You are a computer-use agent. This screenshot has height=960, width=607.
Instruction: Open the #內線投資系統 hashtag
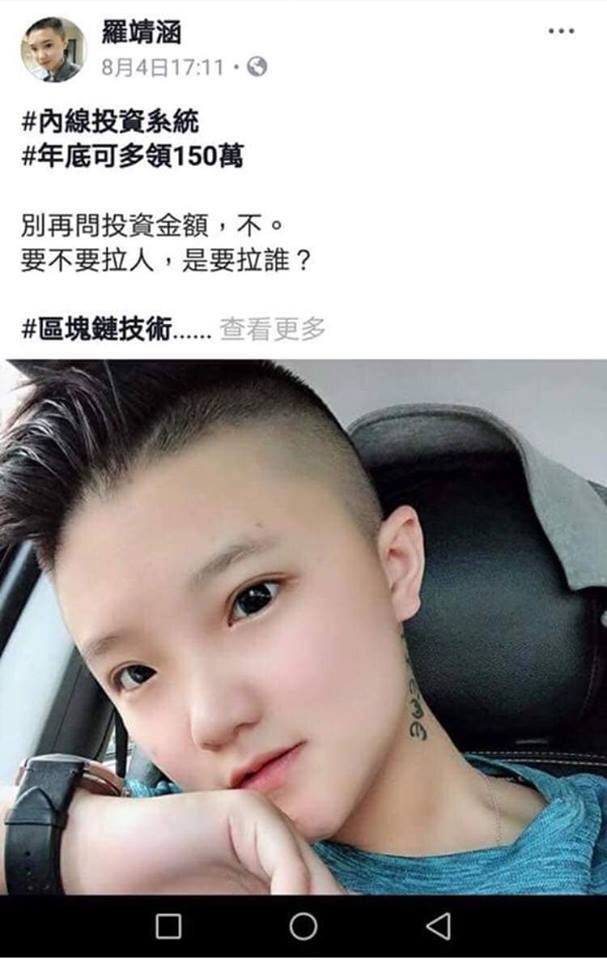coord(110,123)
